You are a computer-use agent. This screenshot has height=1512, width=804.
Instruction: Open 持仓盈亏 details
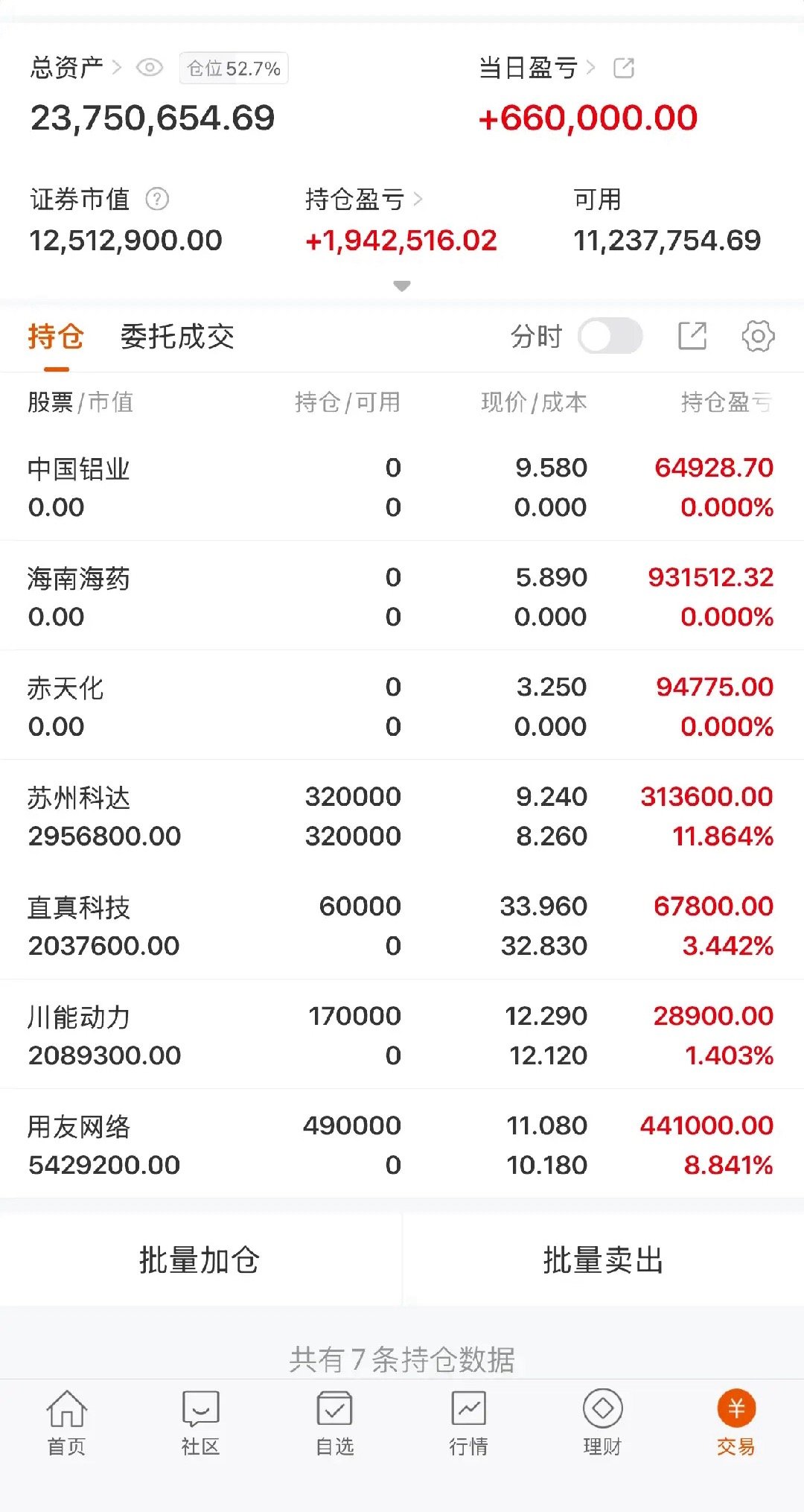363,199
